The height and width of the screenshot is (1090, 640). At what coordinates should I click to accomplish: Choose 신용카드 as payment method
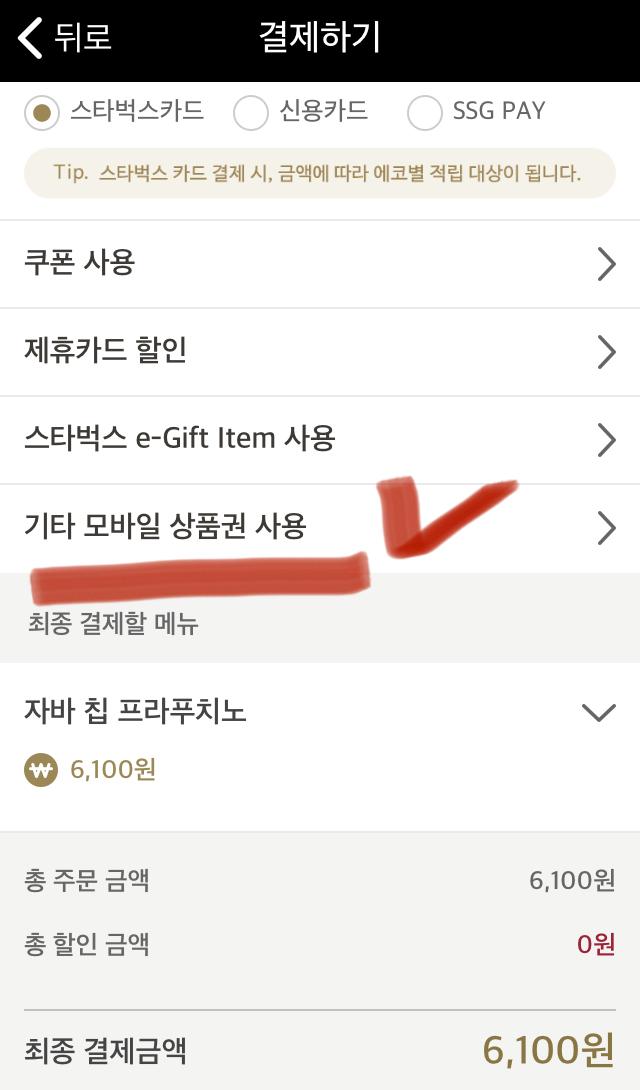tap(301, 112)
